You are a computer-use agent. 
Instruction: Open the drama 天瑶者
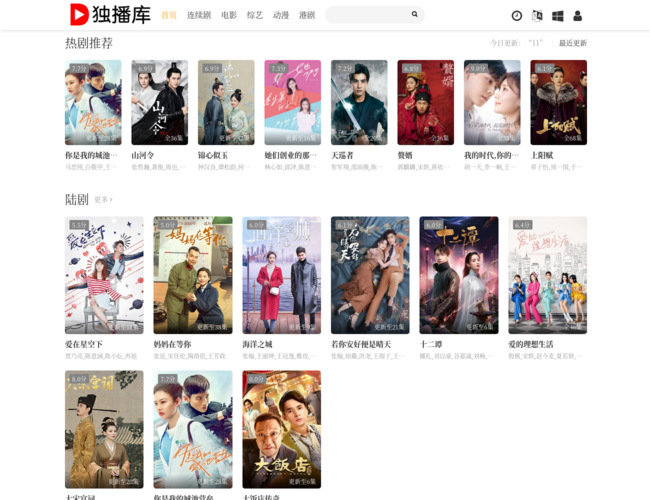click(359, 102)
